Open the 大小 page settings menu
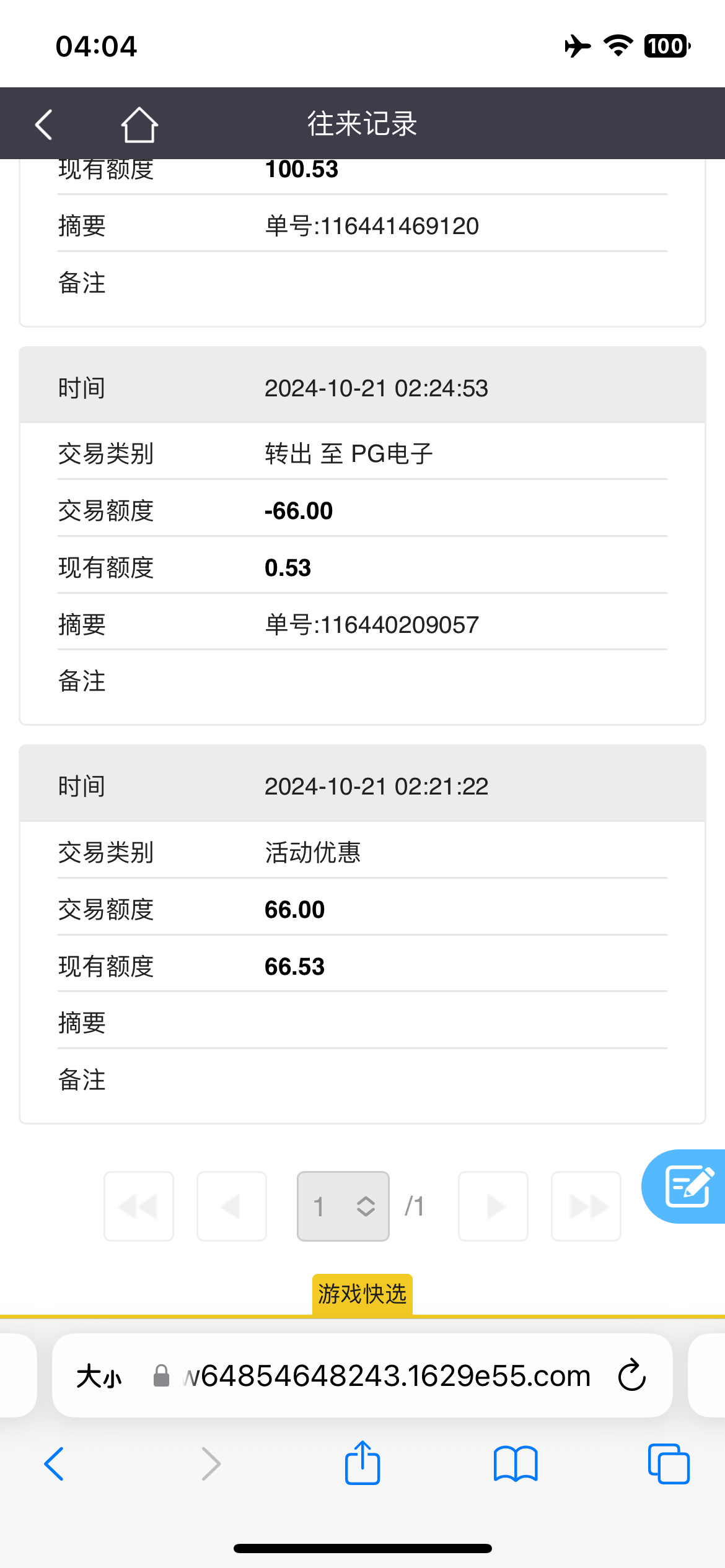Image resolution: width=725 pixels, height=1568 pixels. [99, 1377]
